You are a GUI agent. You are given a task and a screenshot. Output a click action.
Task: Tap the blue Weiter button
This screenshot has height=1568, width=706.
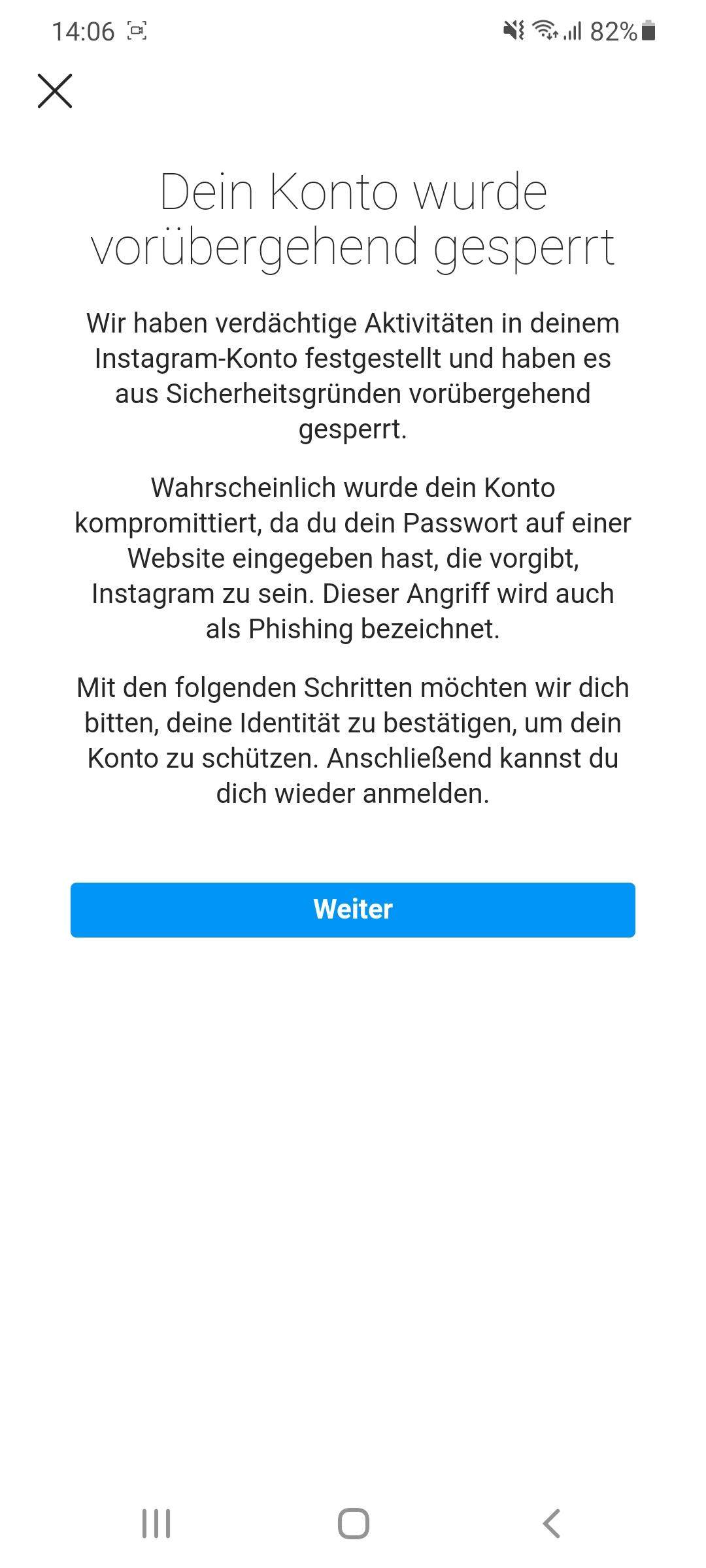point(353,909)
